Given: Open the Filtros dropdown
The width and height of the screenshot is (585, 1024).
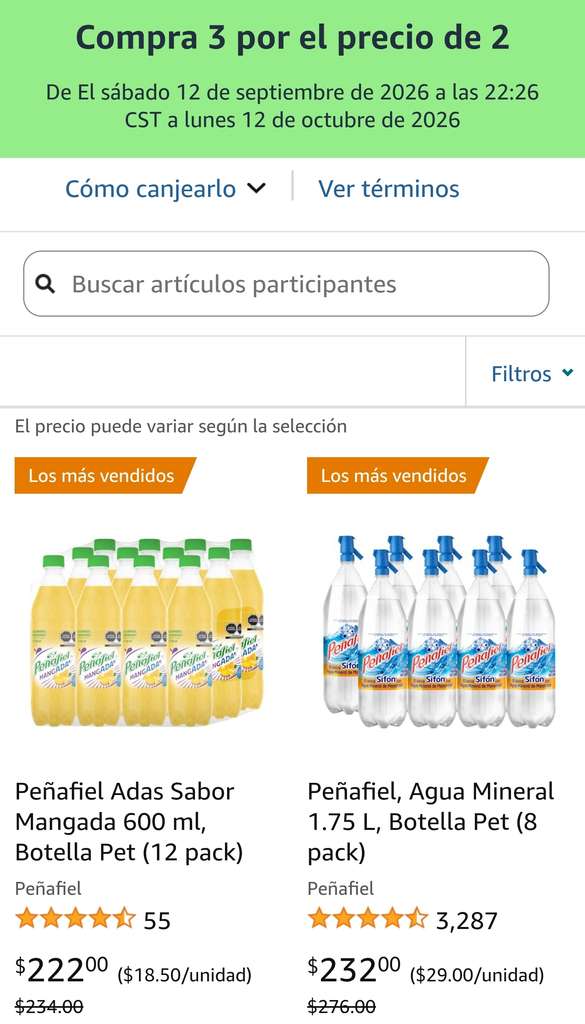Looking at the screenshot, I should tap(532, 374).
